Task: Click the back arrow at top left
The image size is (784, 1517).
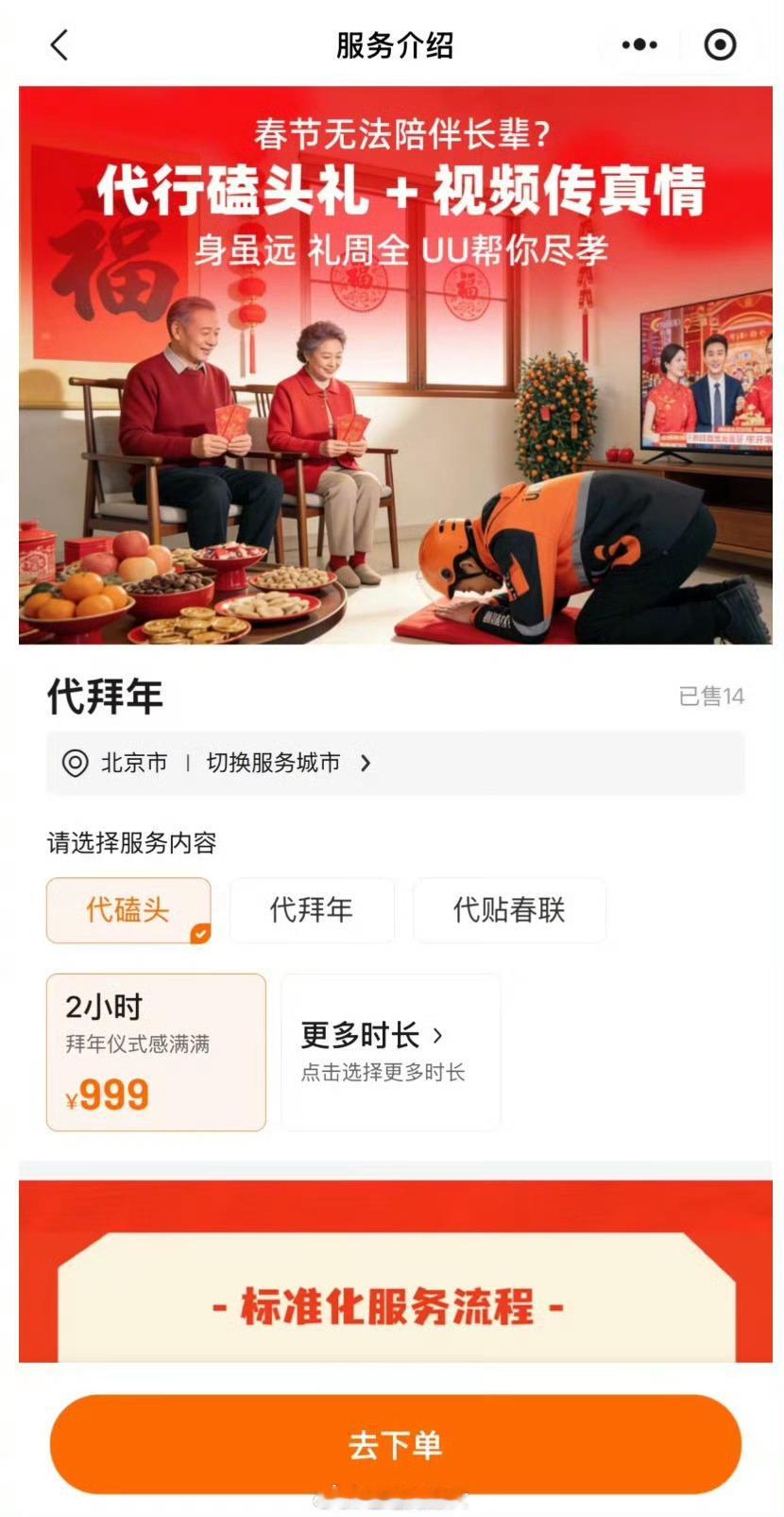Action: pos(59,44)
